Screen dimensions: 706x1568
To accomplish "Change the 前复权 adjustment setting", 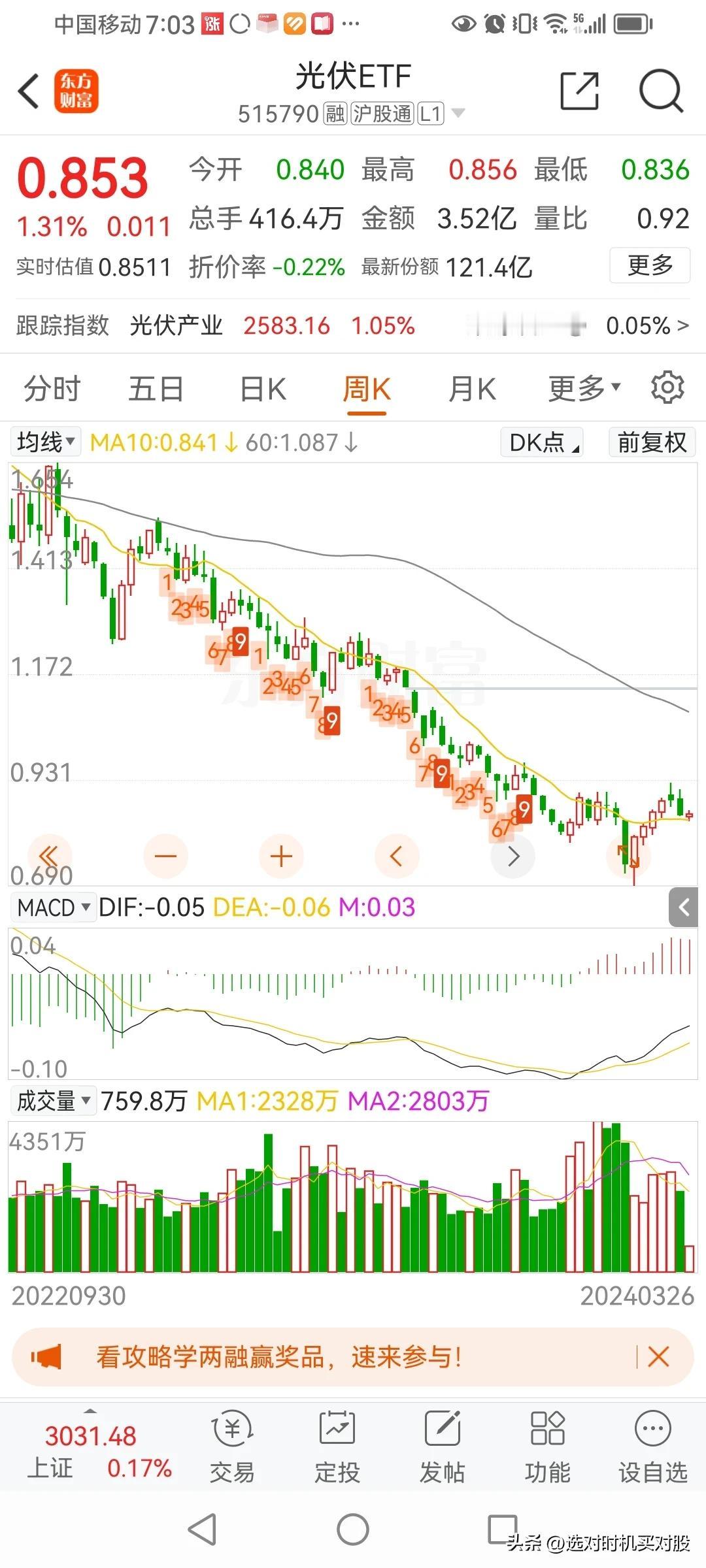I will [x=652, y=442].
